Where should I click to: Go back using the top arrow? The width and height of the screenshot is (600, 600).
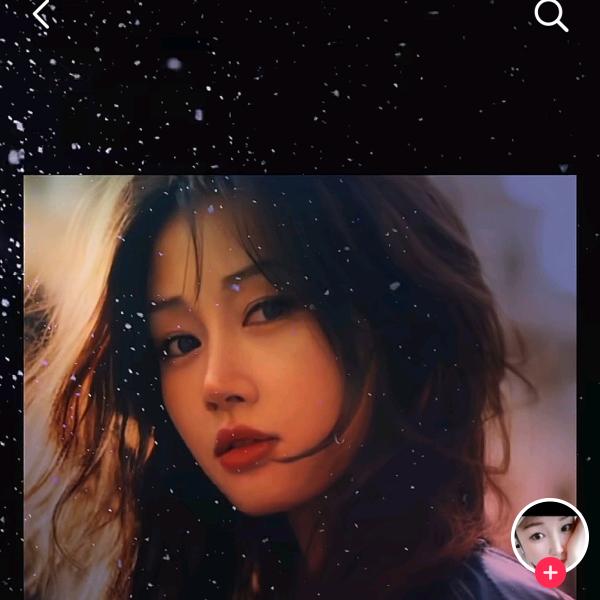[41, 14]
